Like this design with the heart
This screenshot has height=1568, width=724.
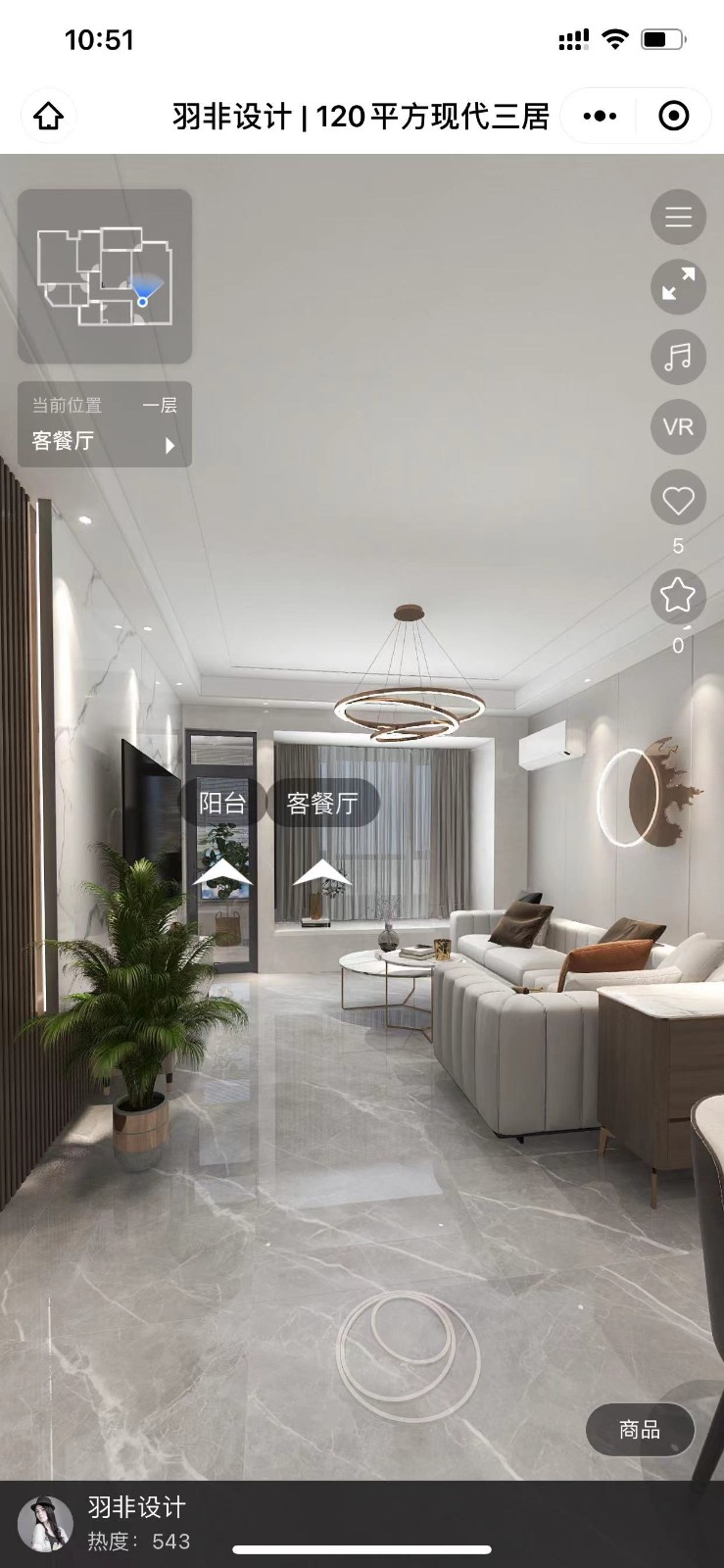coord(678,501)
